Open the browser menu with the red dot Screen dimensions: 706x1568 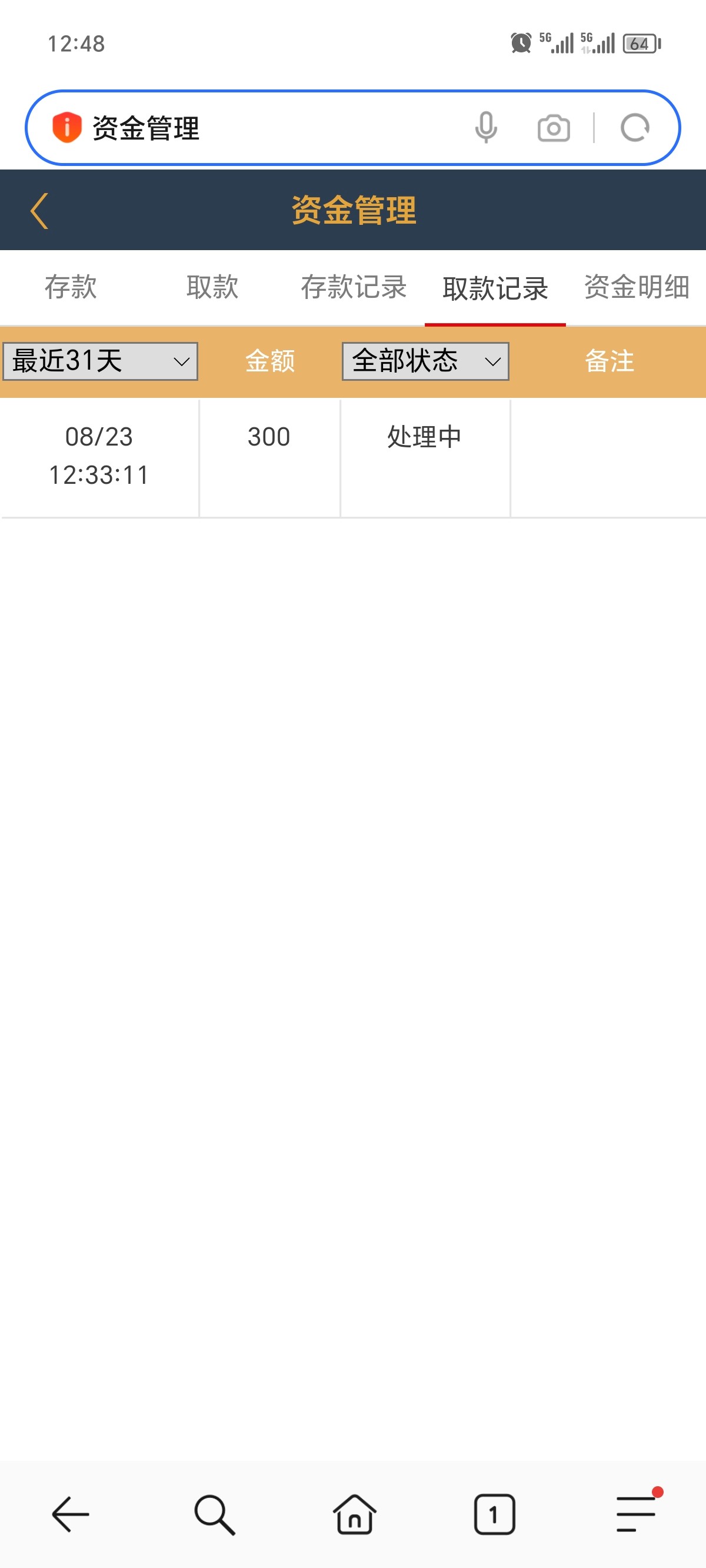coord(636,1514)
